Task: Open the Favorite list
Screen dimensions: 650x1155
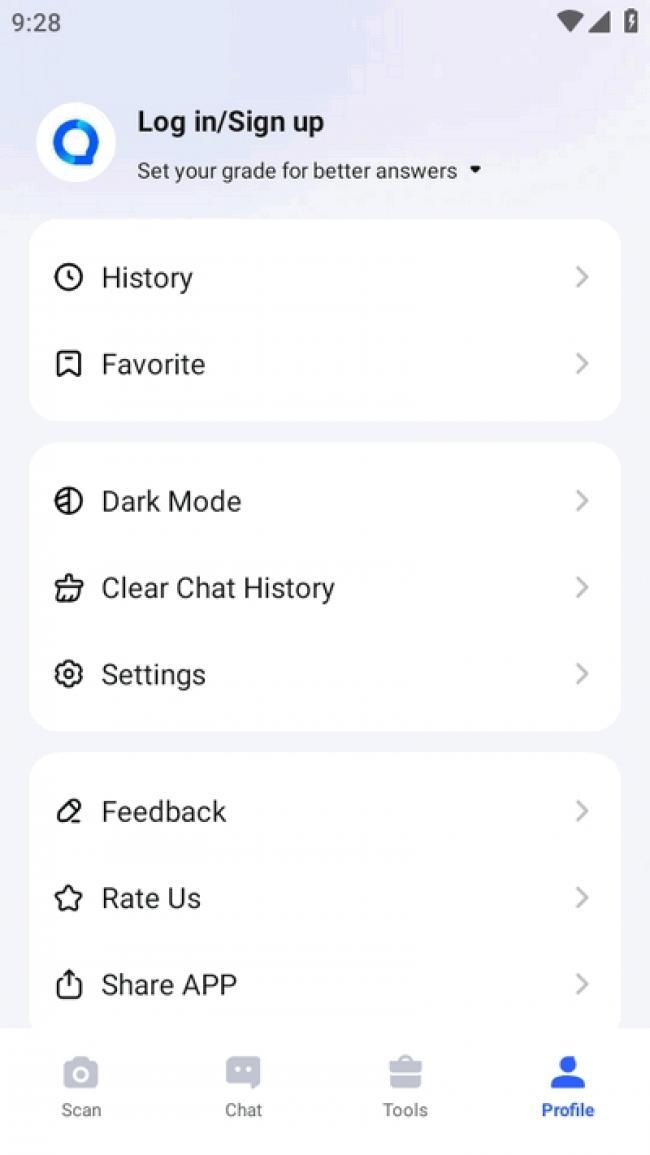Action: pos(324,364)
